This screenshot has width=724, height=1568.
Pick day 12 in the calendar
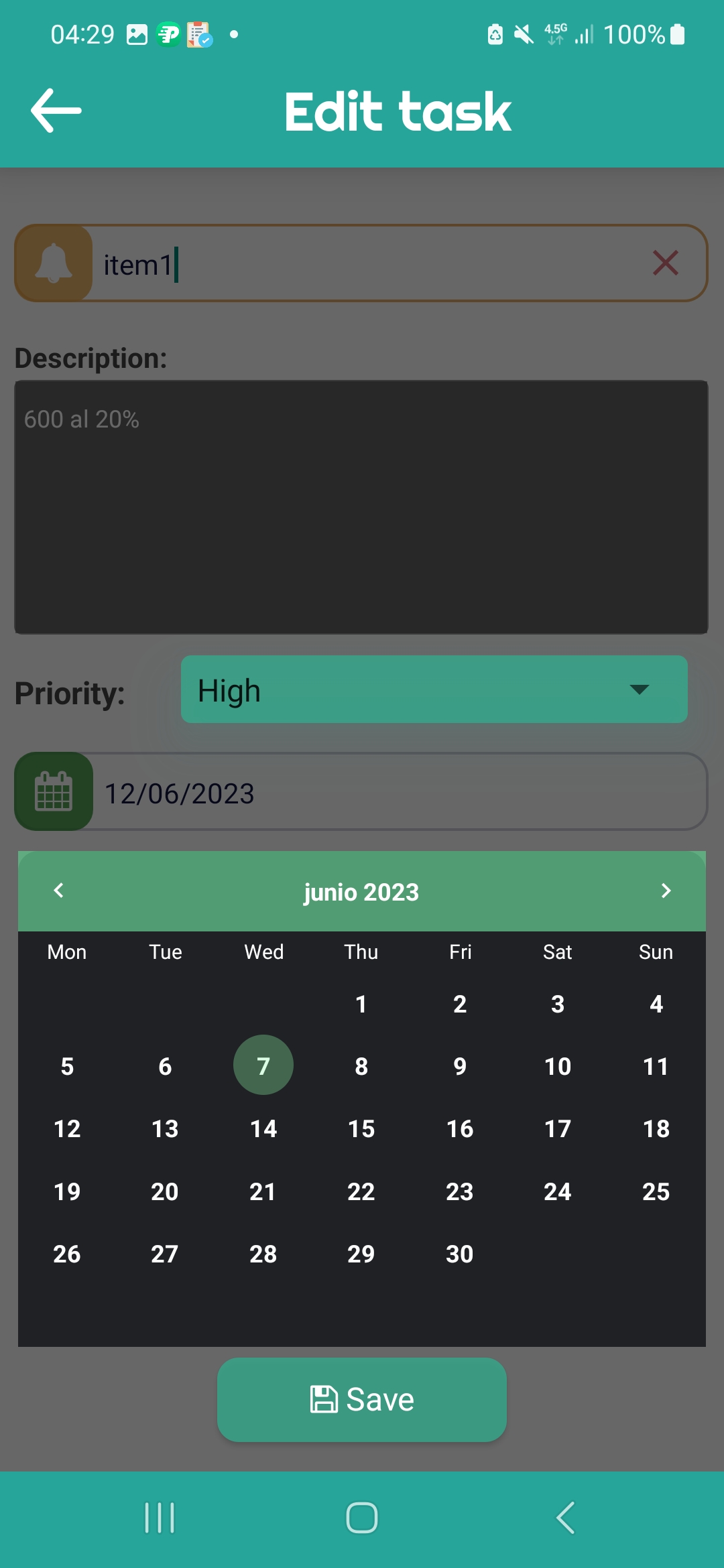click(x=67, y=1128)
